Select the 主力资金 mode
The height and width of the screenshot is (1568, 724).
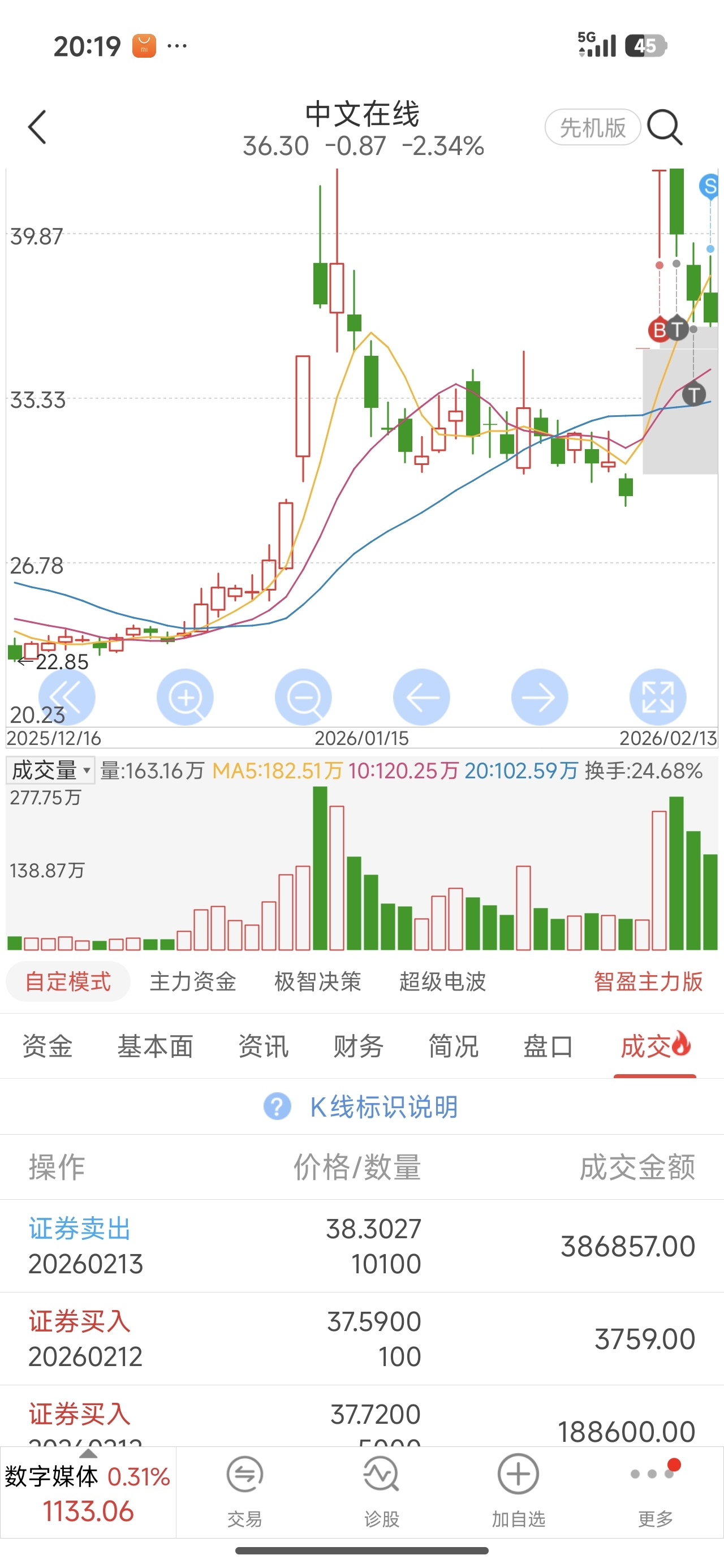(193, 981)
